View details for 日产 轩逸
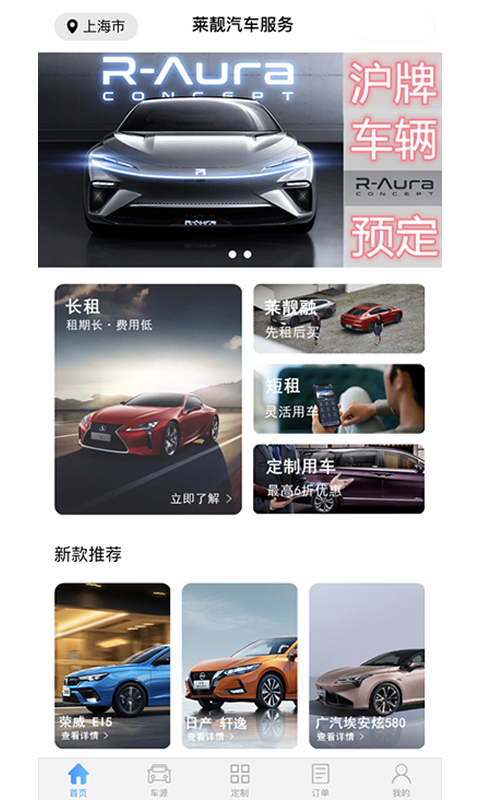 pos(240,666)
